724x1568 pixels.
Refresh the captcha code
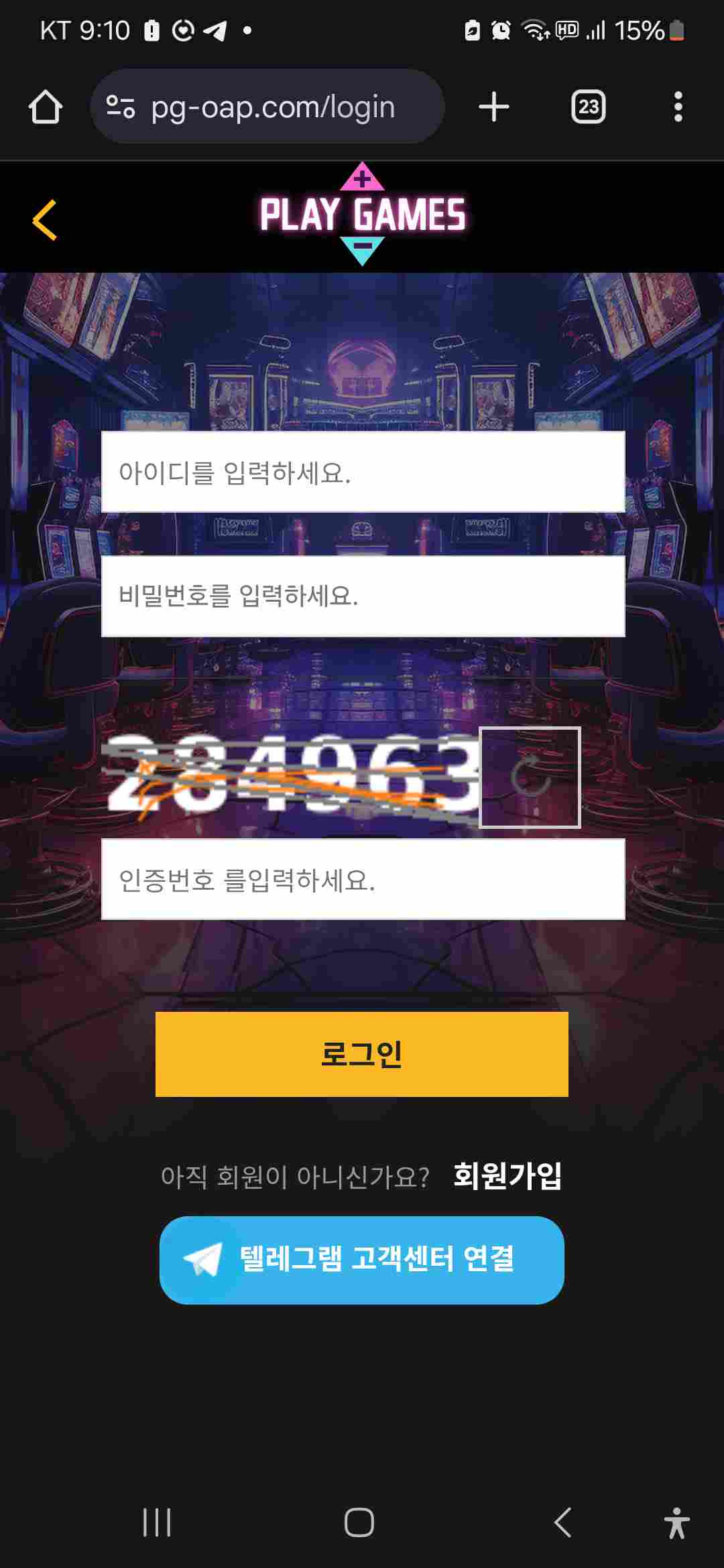click(x=530, y=777)
